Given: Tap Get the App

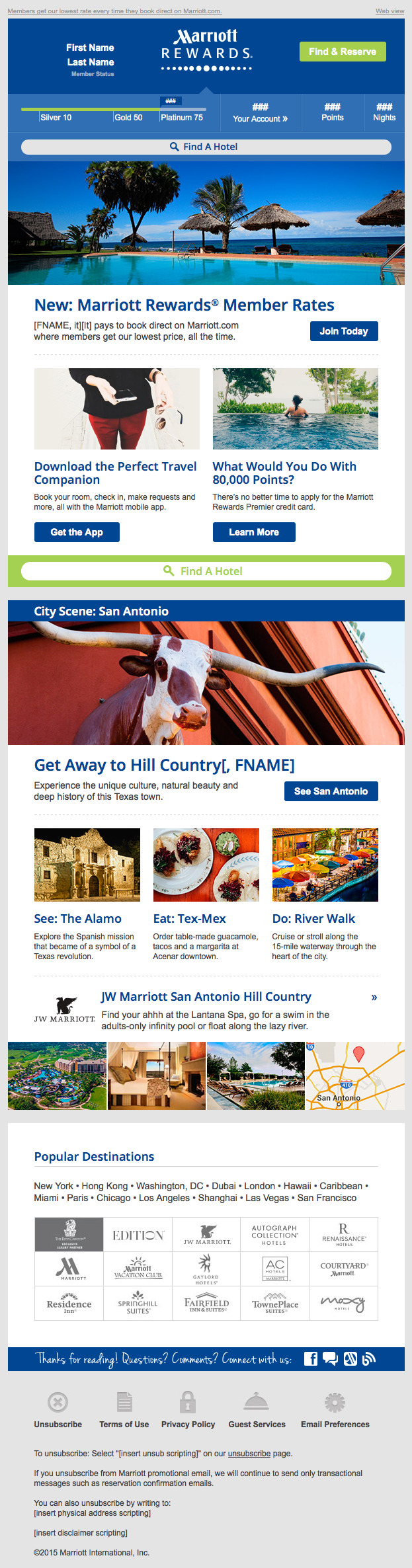Looking at the screenshot, I should pos(77,532).
